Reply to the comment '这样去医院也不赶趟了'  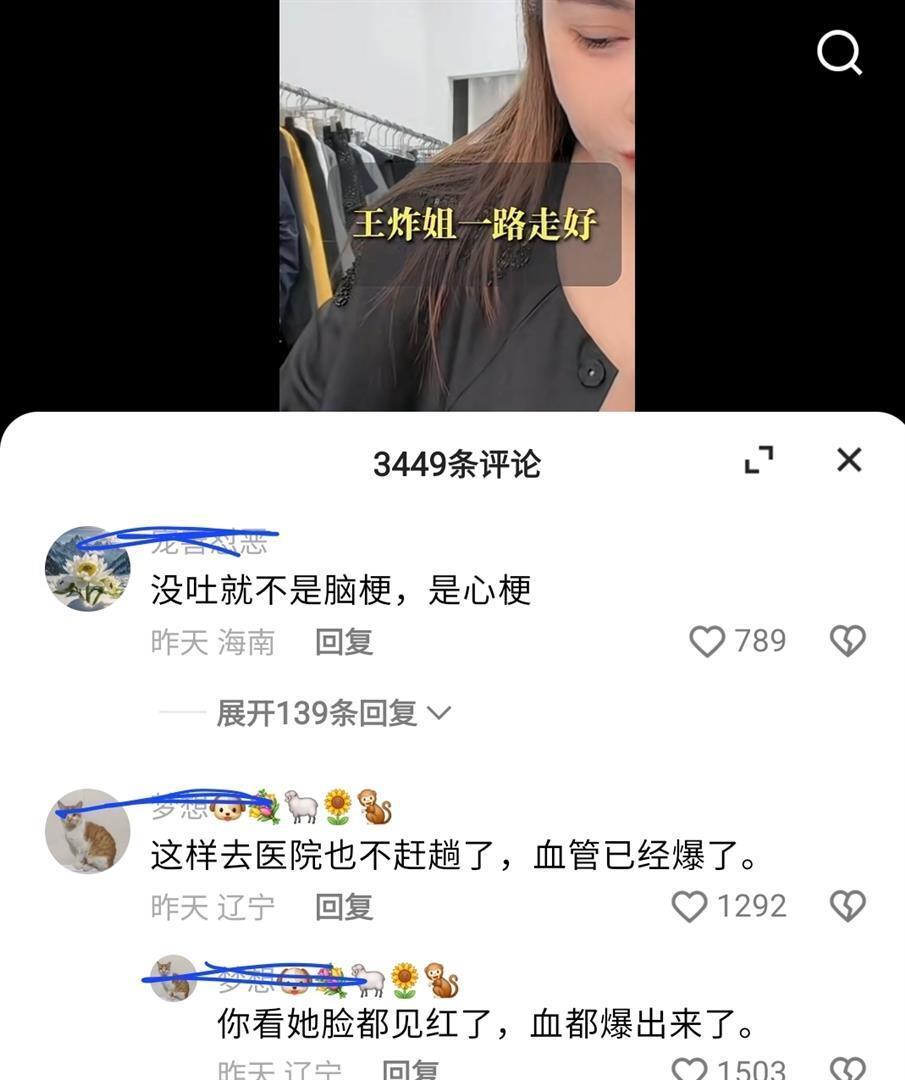(x=344, y=907)
